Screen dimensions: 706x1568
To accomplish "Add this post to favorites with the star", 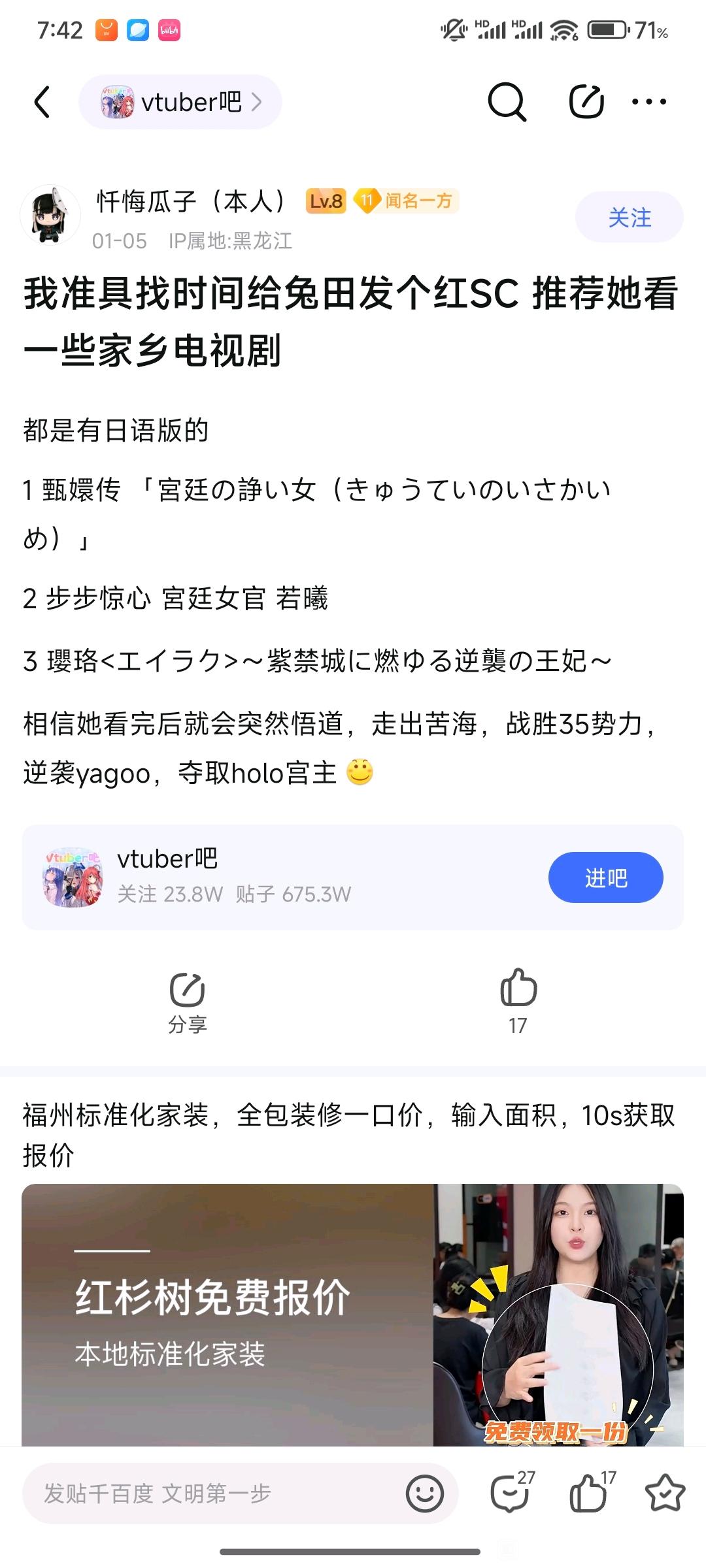I will [665, 1494].
